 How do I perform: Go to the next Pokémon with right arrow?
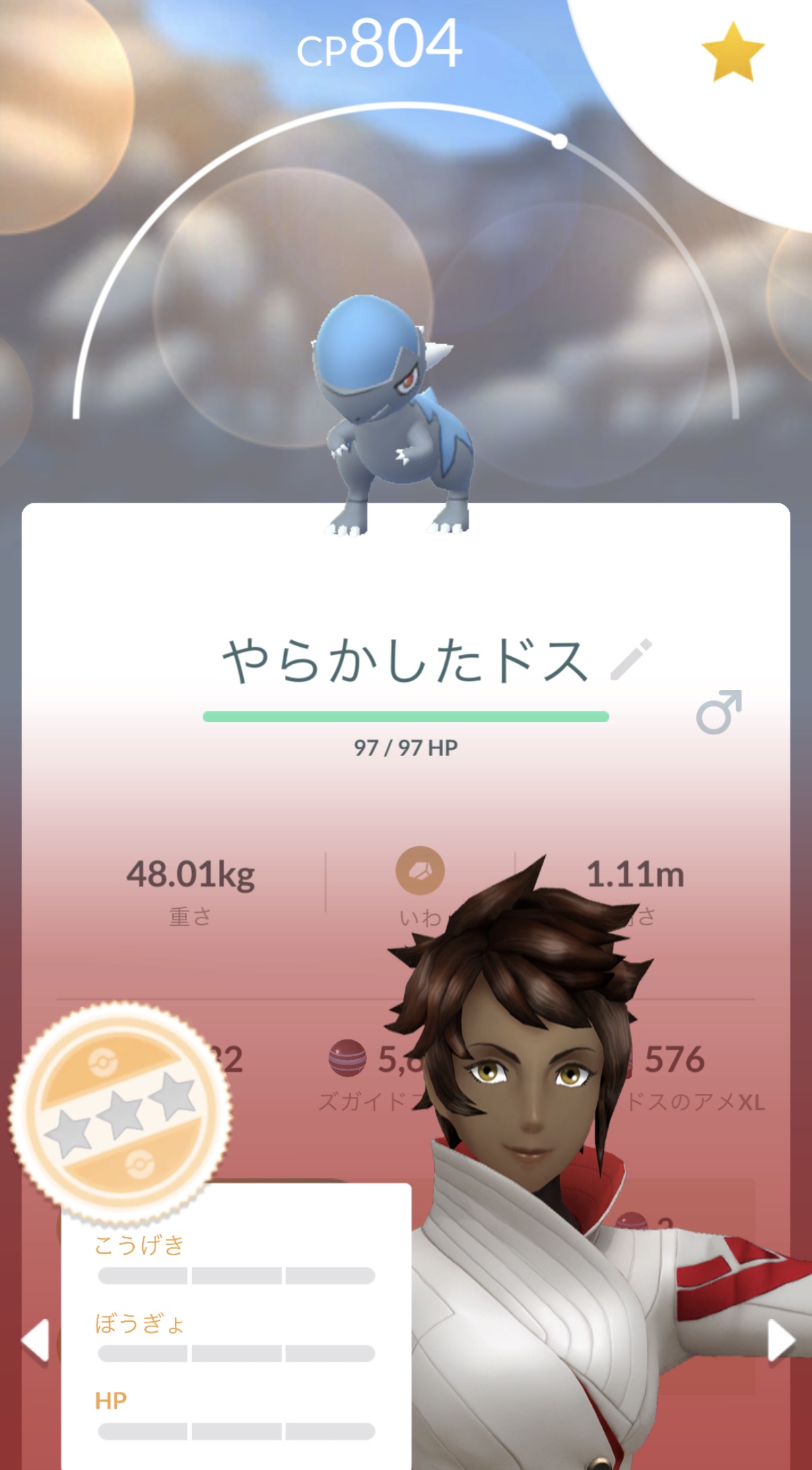(781, 1340)
